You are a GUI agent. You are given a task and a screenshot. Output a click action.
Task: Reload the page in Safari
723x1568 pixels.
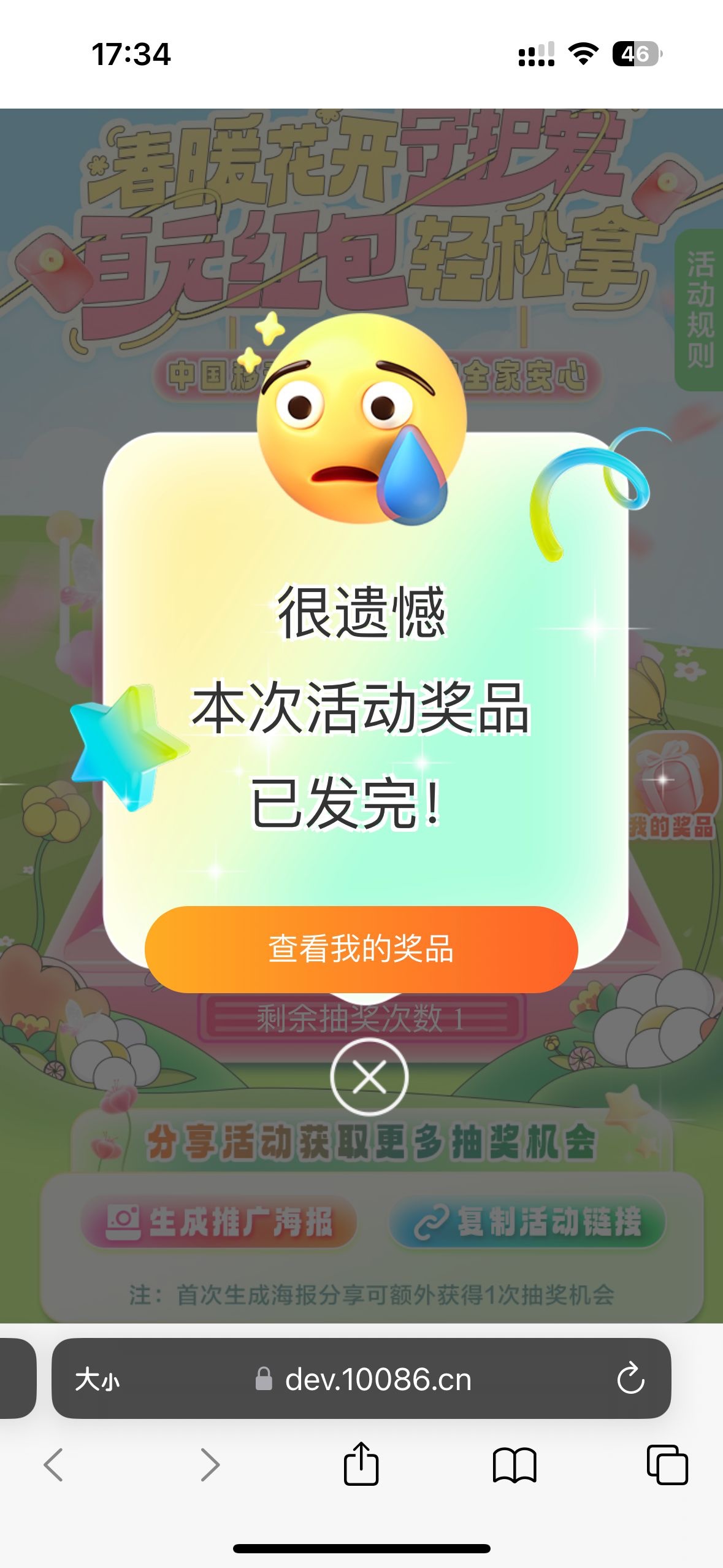coord(630,1379)
